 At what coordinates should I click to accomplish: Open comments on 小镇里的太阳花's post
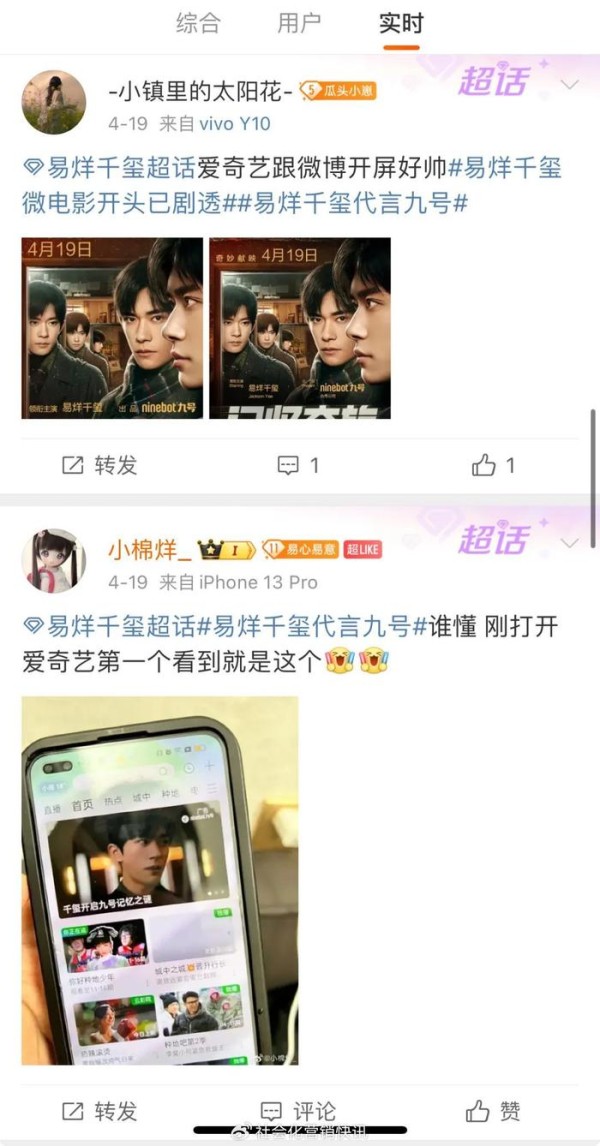pos(298,465)
